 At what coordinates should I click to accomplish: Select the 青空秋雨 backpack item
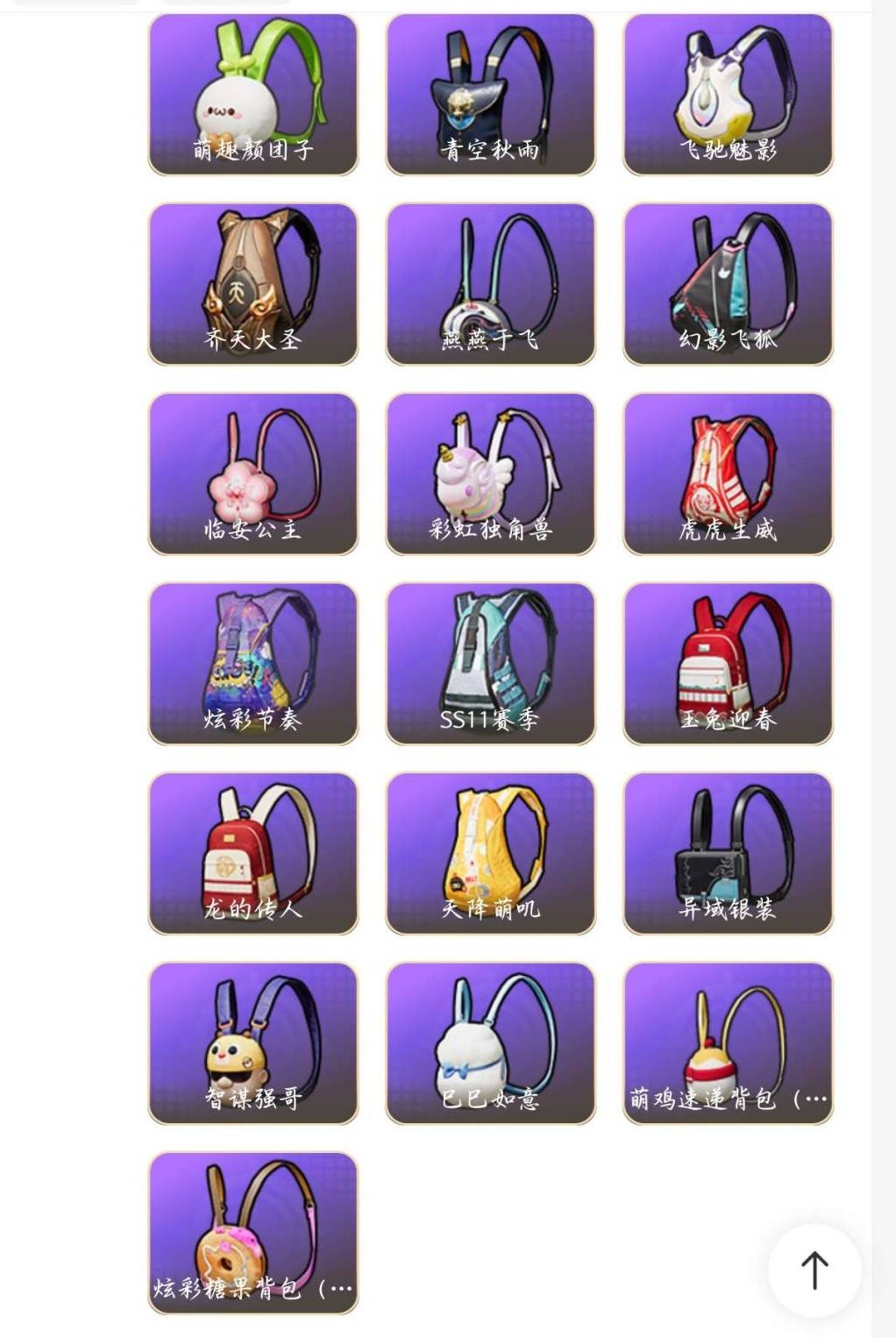(x=490, y=94)
